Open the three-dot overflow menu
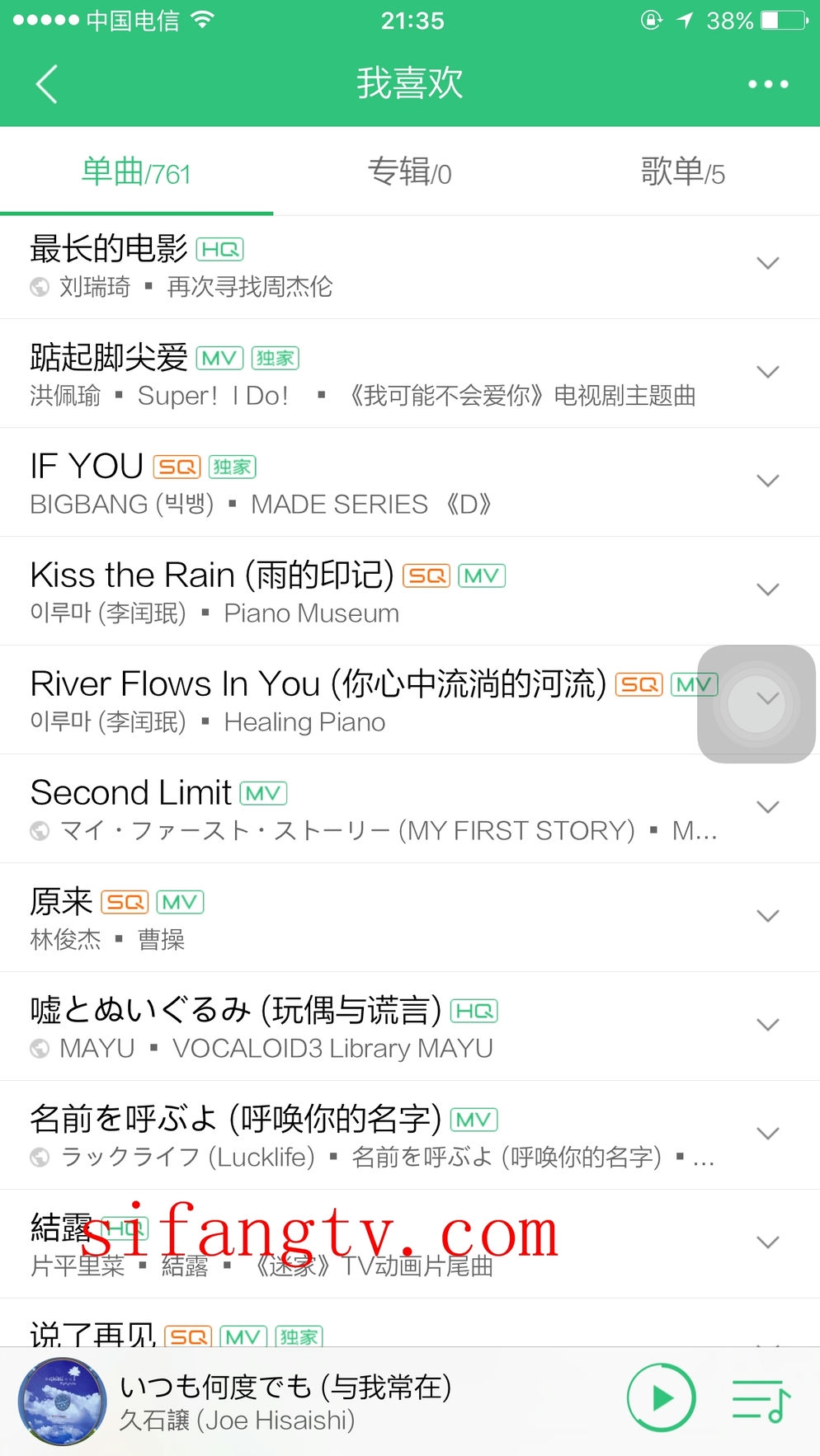 point(768,84)
